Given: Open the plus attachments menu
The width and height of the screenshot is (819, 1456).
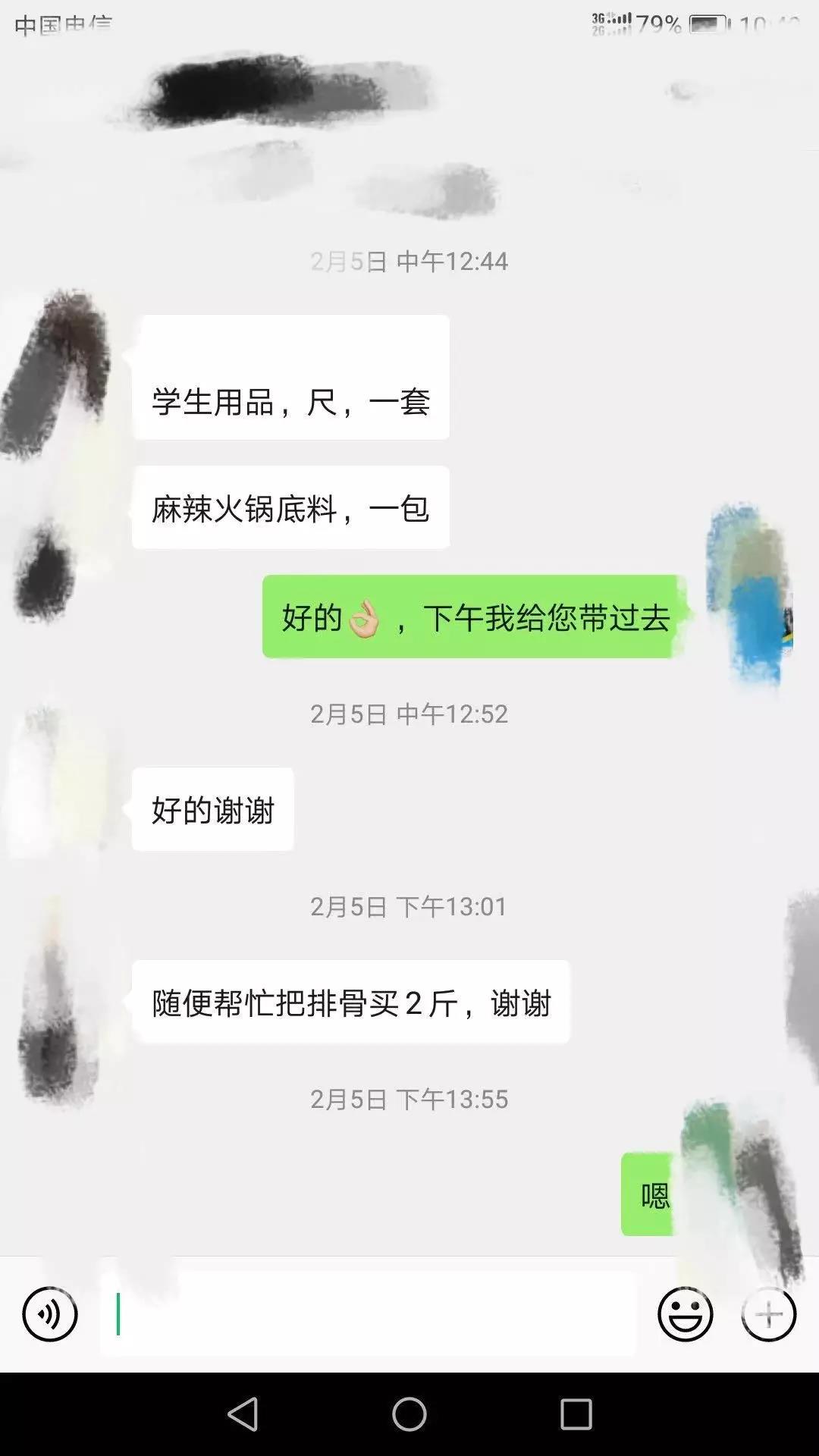Looking at the screenshot, I should (768, 1314).
